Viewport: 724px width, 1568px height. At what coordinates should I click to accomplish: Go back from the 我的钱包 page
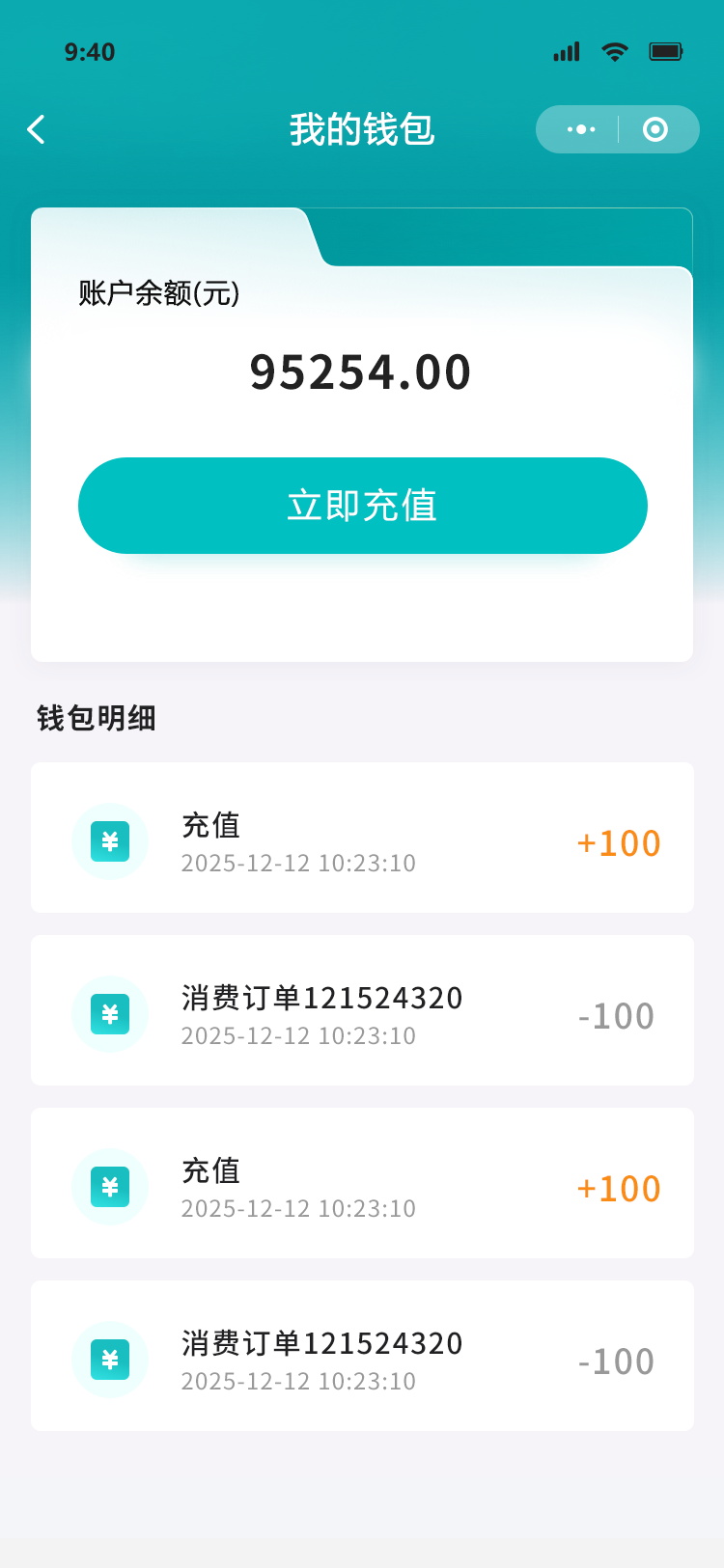(37, 129)
